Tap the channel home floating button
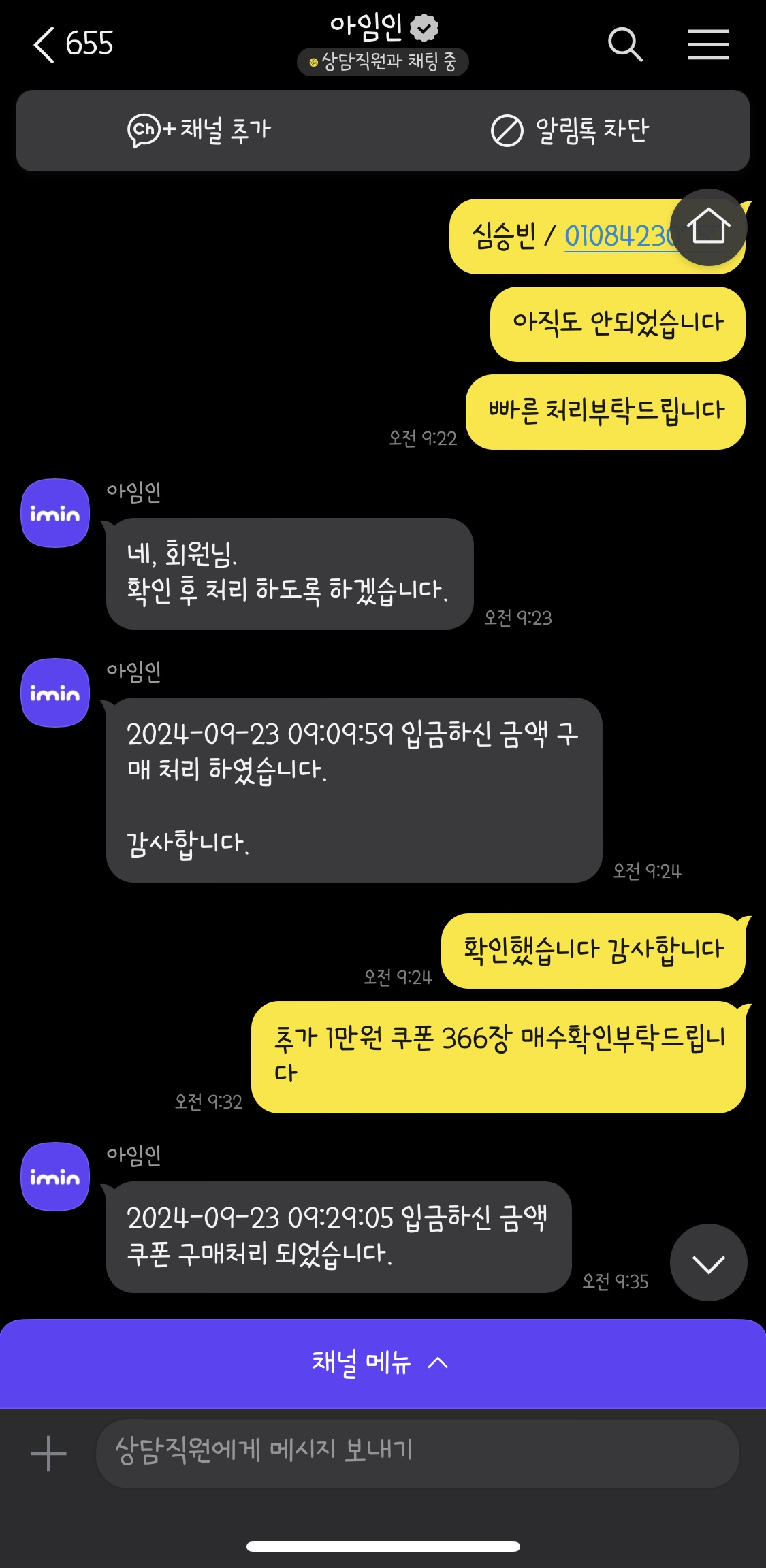The width and height of the screenshot is (766, 1568). (708, 227)
